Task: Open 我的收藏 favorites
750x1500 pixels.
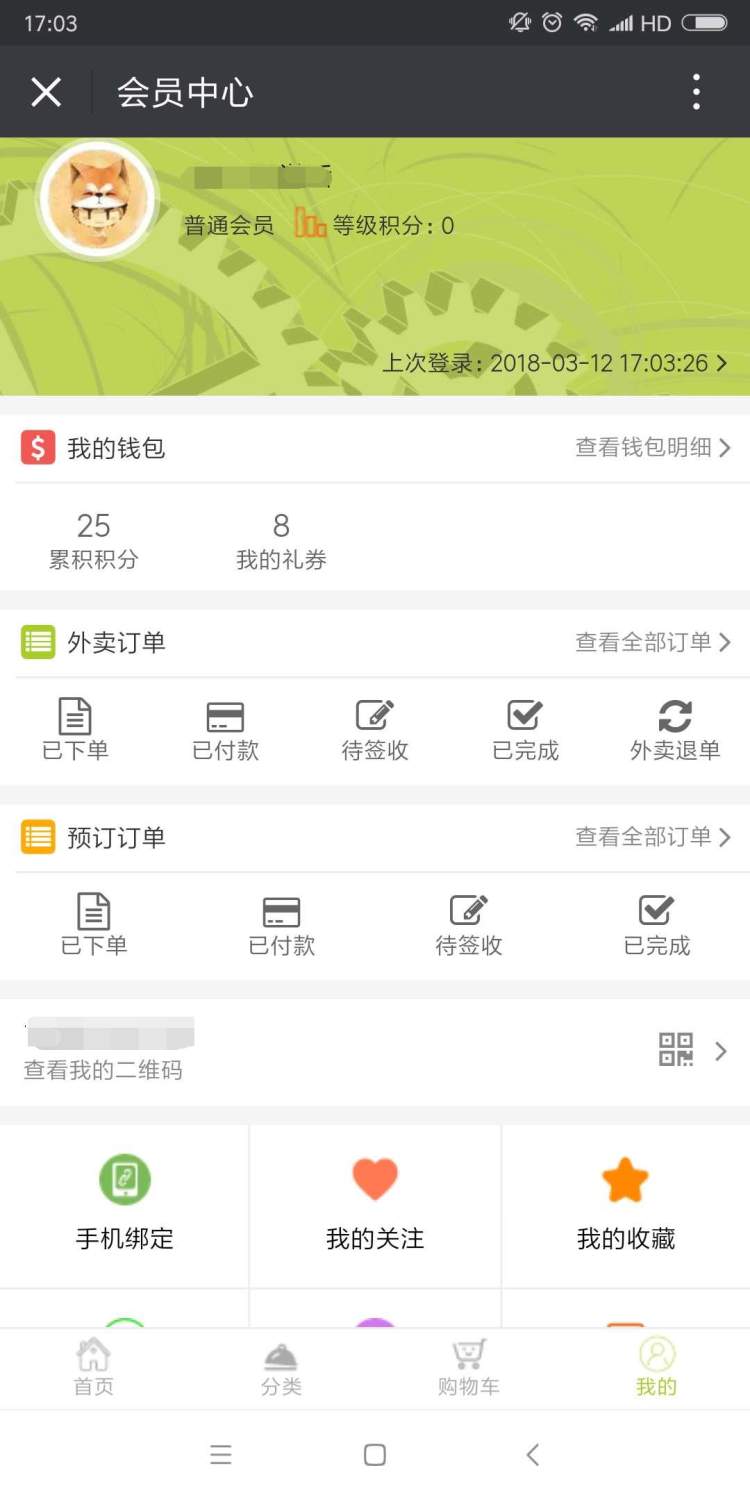Action: click(626, 1206)
